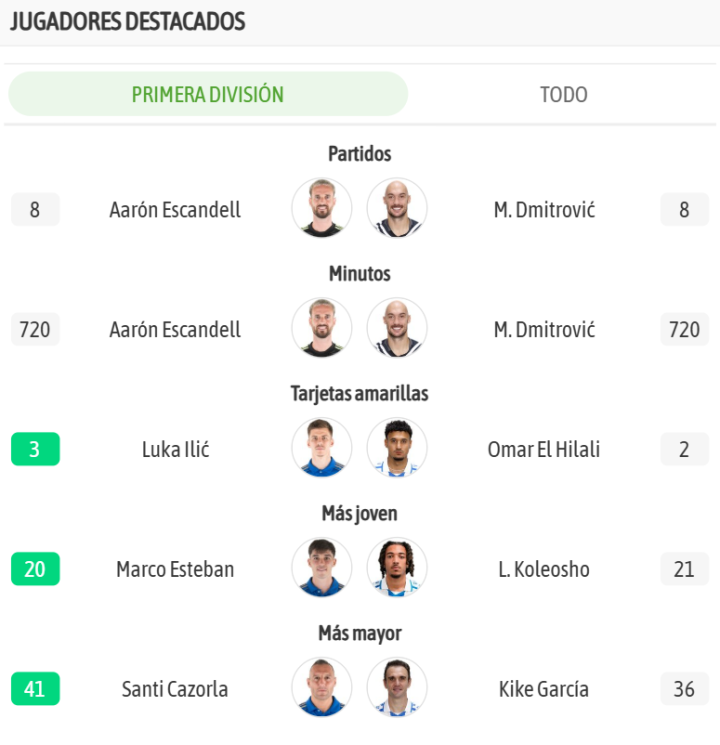Click L. Koleosho's avatar photo

click(x=397, y=568)
